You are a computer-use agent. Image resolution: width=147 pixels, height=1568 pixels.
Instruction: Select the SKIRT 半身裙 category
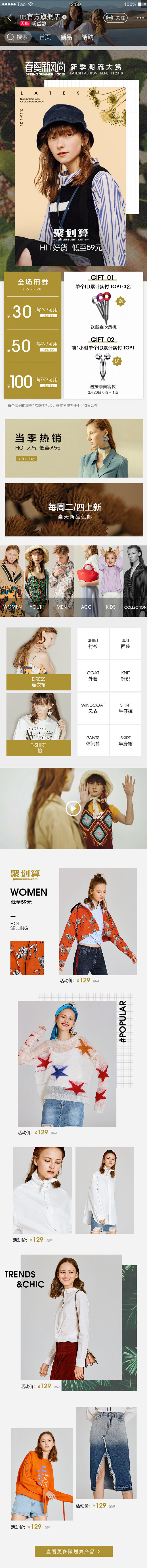click(x=125, y=740)
